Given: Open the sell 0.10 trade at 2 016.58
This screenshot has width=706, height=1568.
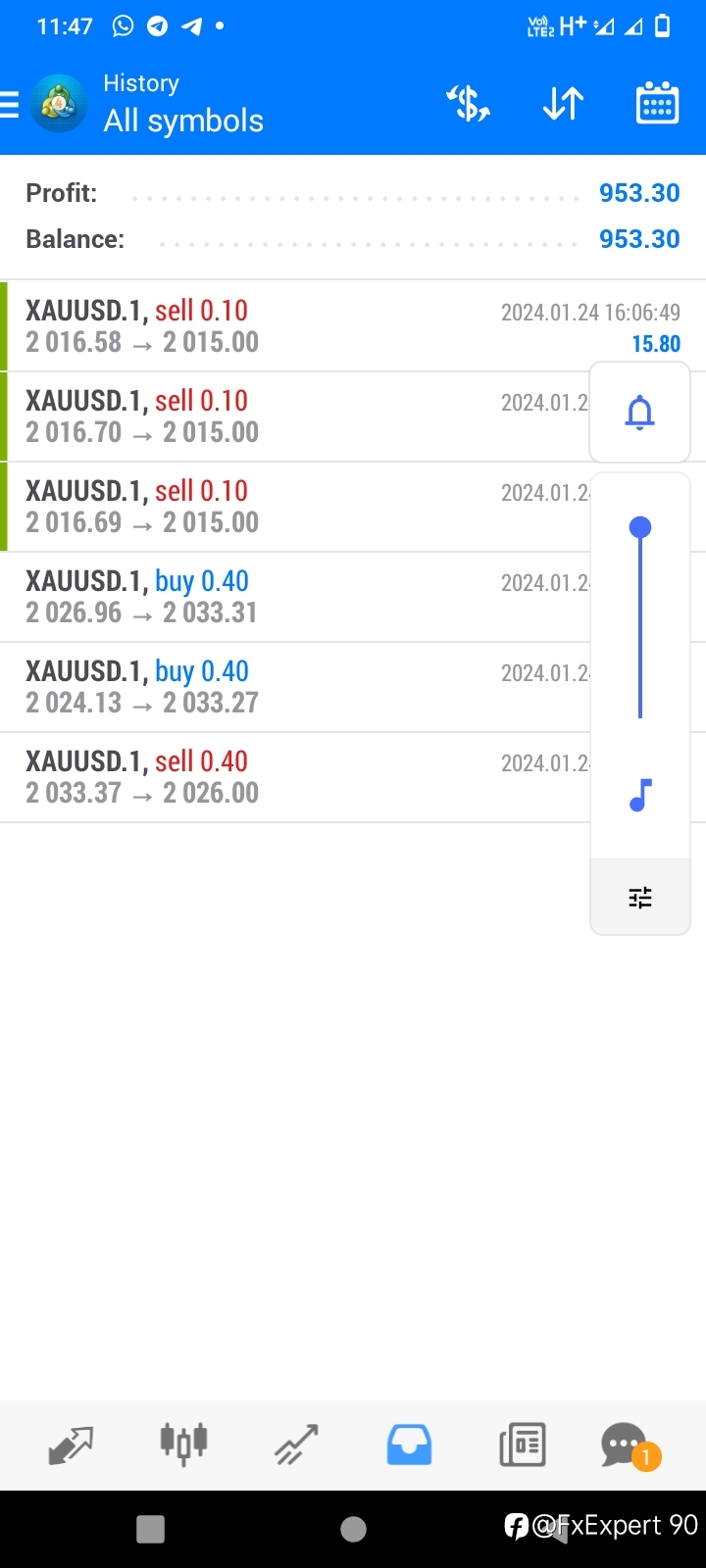Looking at the screenshot, I should 353,326.
